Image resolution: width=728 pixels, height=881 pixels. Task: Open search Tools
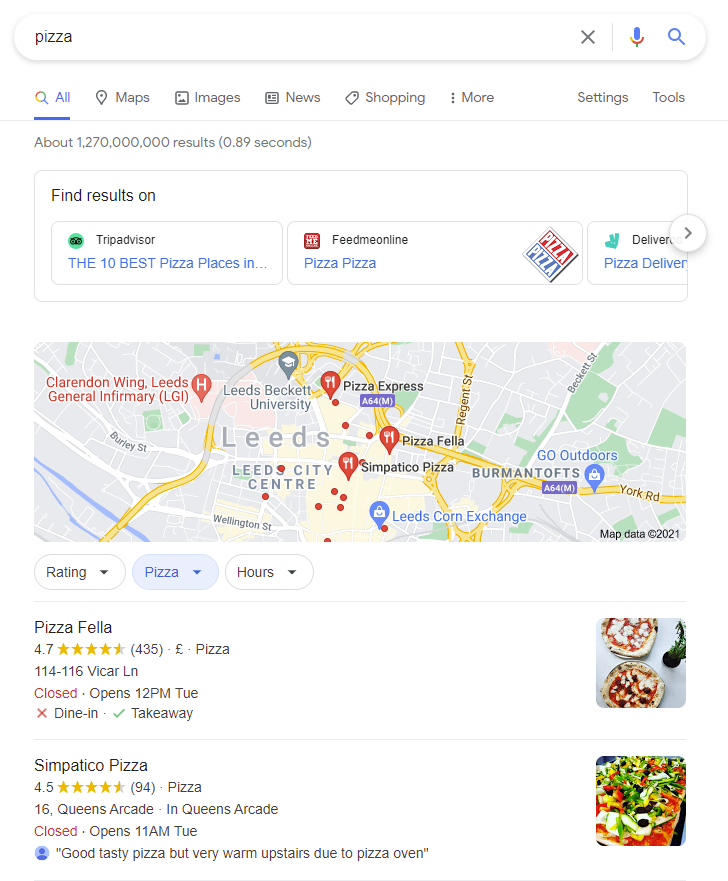tap(668, 97)
